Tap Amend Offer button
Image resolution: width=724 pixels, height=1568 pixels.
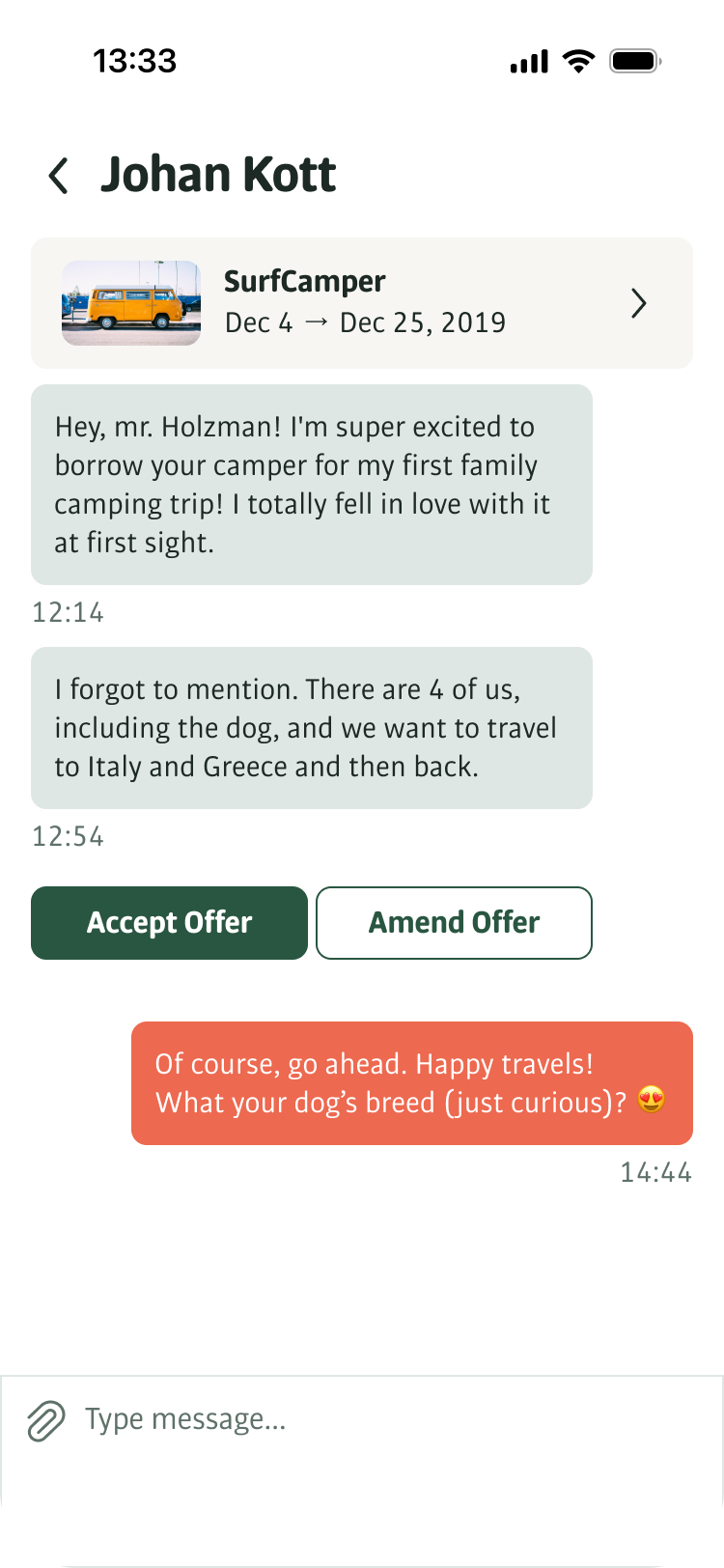tap(454, 923)
